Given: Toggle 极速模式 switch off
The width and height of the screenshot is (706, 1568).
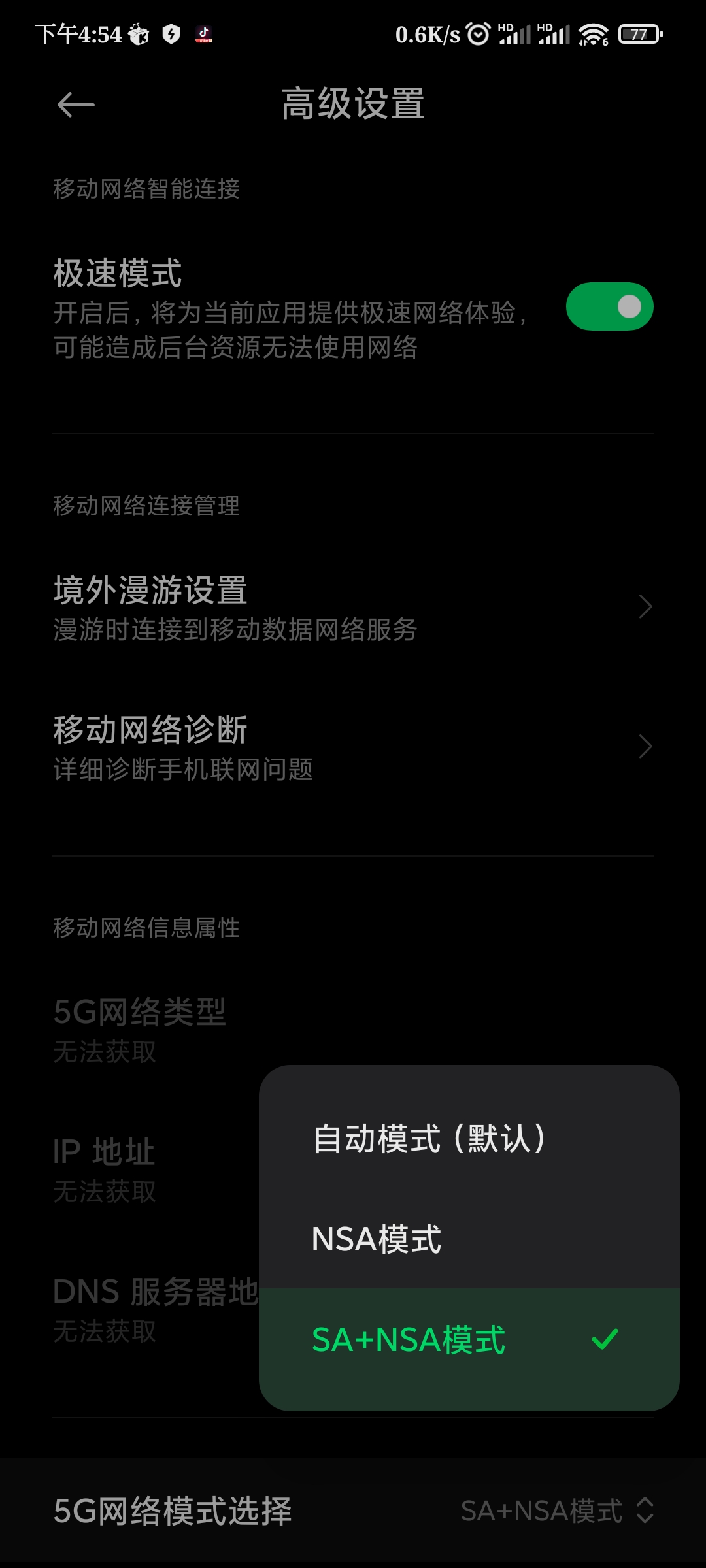Looking at the screenshot, I should coord(609,306).
